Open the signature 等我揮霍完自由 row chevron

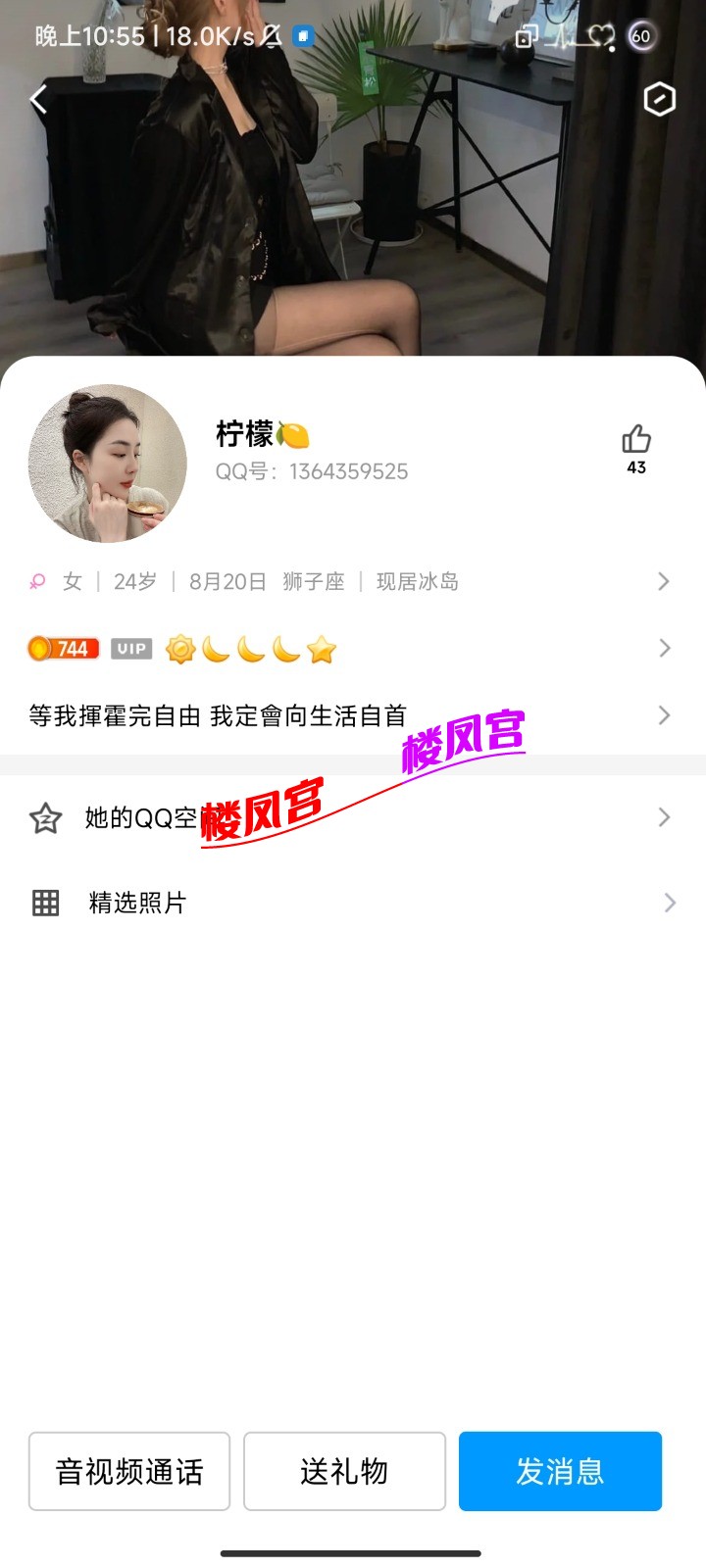coord(663,715)
